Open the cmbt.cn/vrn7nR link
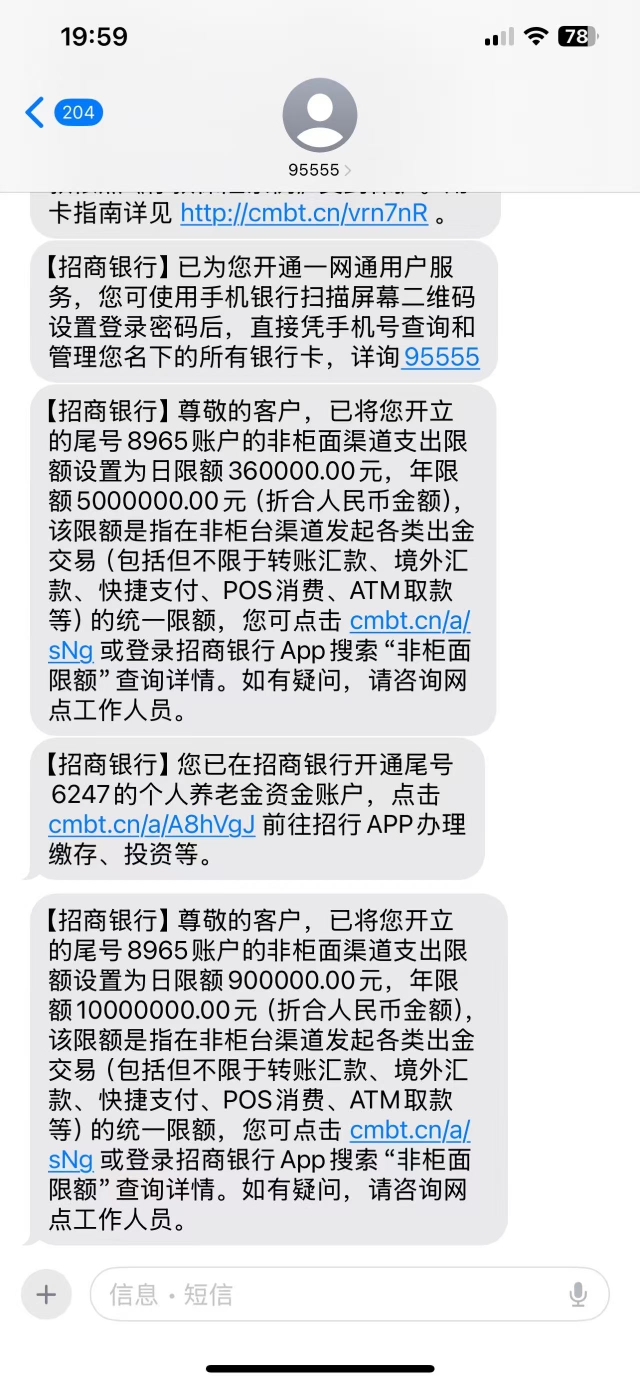640x1385 pixels. tap(304, 213)
